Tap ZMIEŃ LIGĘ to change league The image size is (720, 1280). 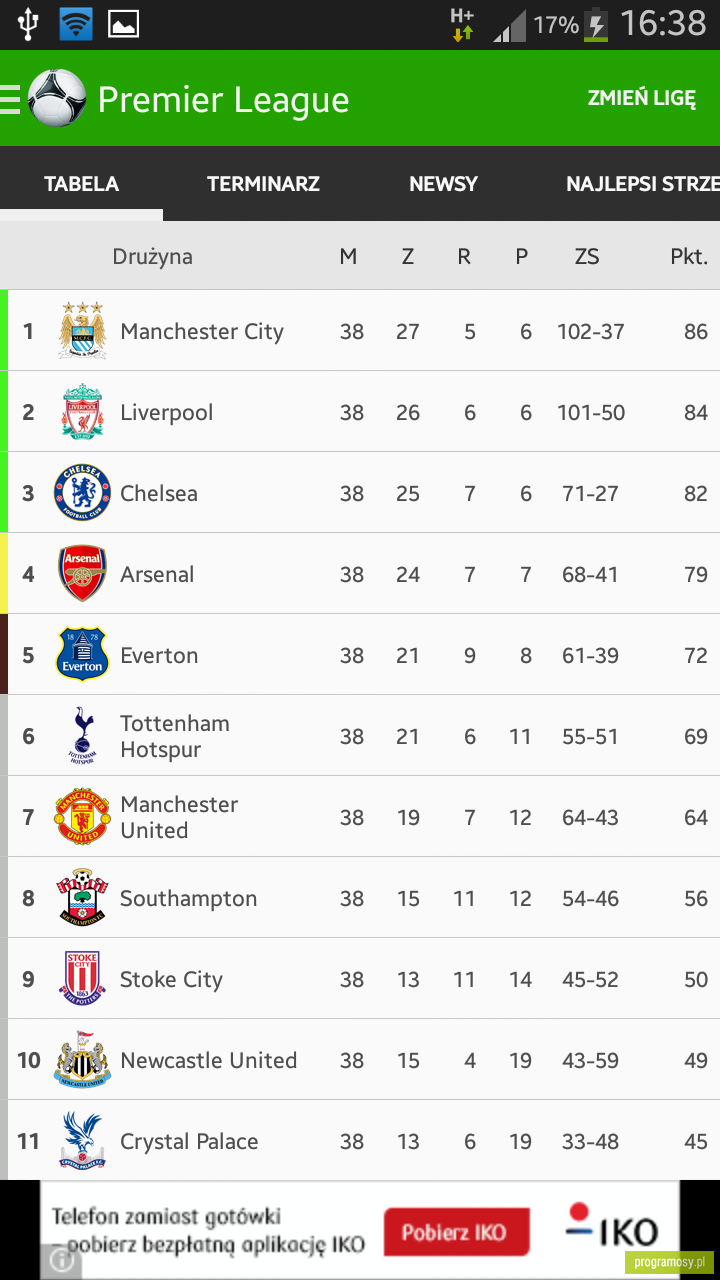tap(641, 98)
